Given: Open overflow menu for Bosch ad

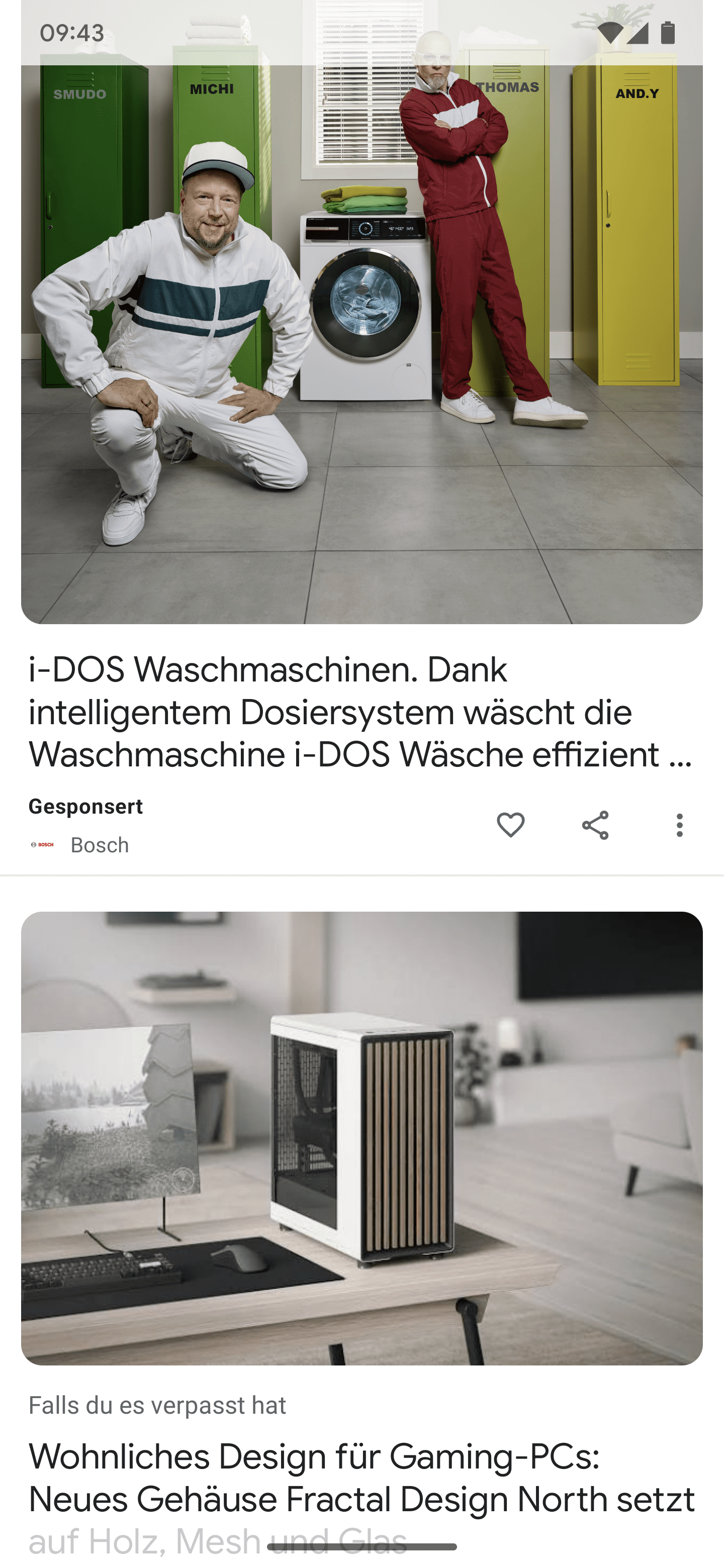Looking at the screenshot, I should pos(680,825).
